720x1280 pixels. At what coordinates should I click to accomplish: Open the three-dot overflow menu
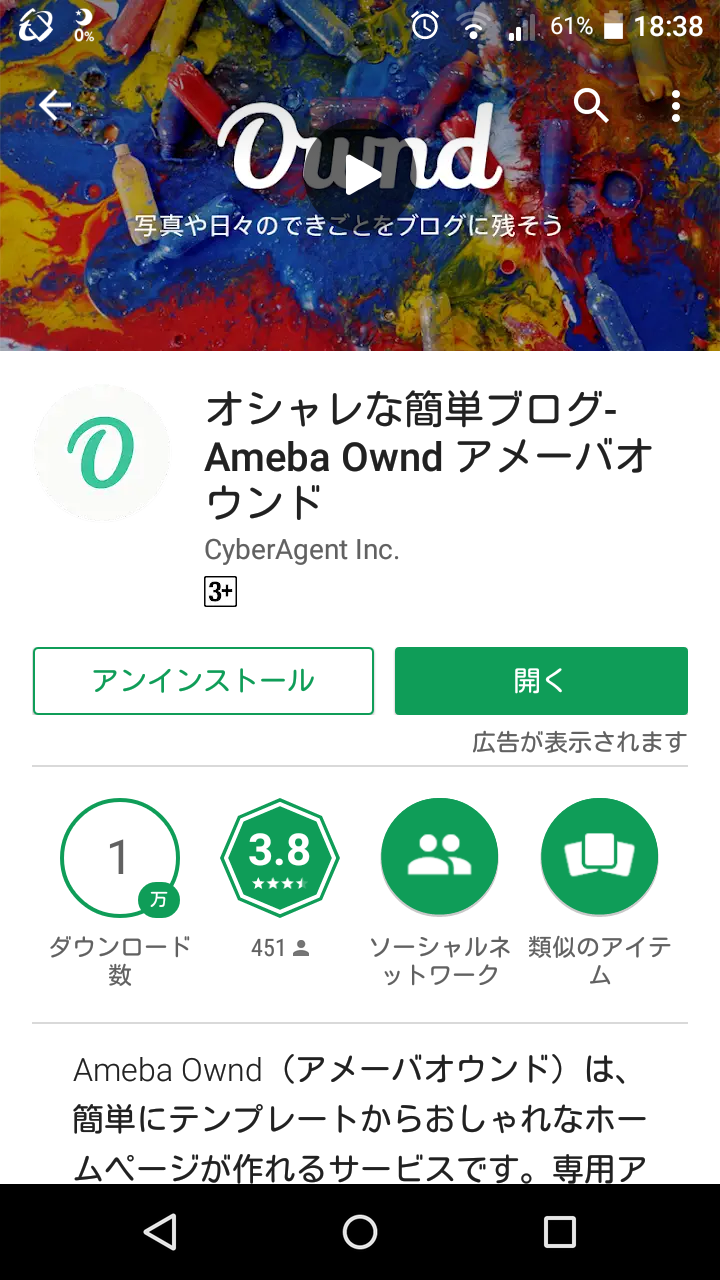(x=677, y=105)
